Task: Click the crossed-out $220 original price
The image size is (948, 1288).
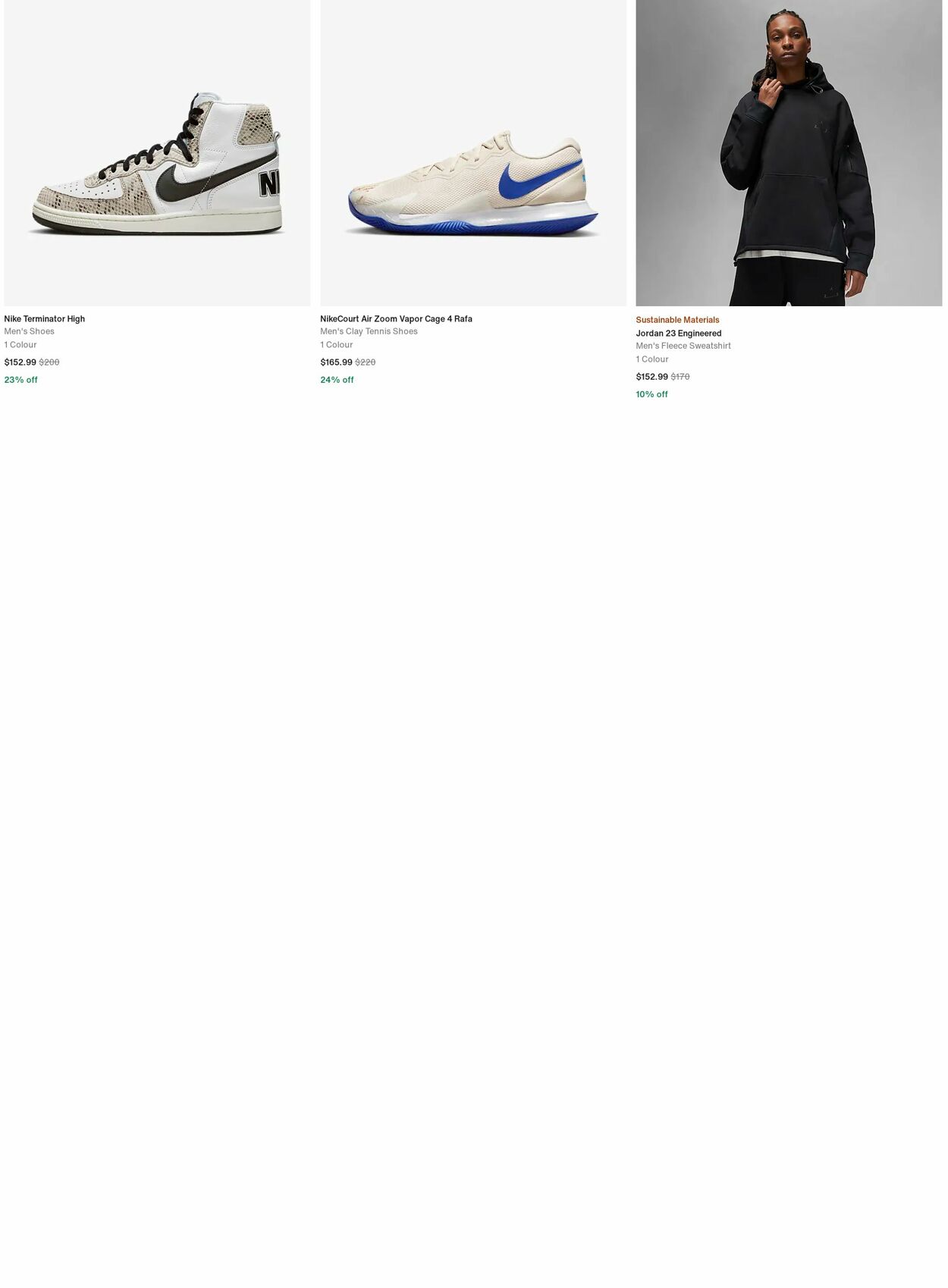Action: 367,362
